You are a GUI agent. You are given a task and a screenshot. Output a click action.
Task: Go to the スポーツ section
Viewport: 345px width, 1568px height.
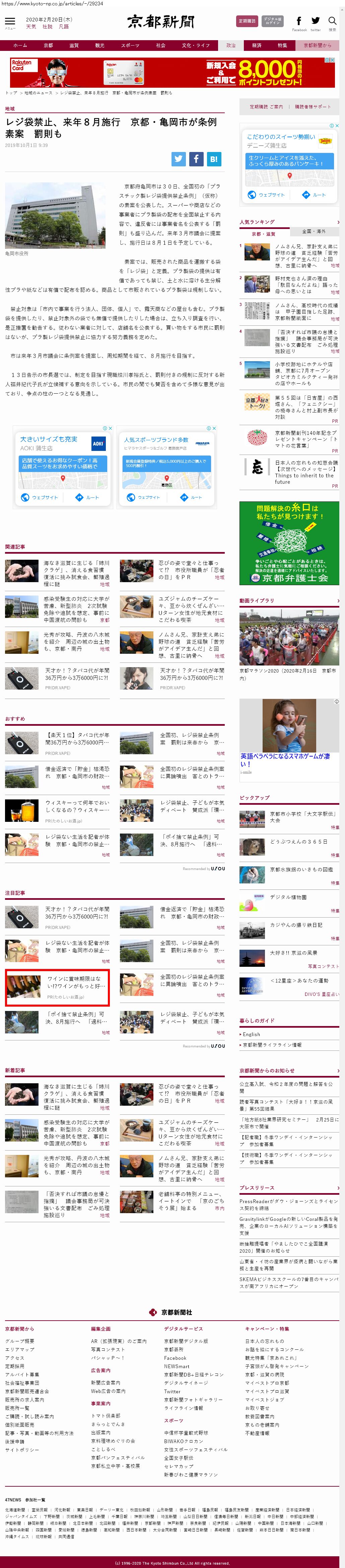click(130, 46)
